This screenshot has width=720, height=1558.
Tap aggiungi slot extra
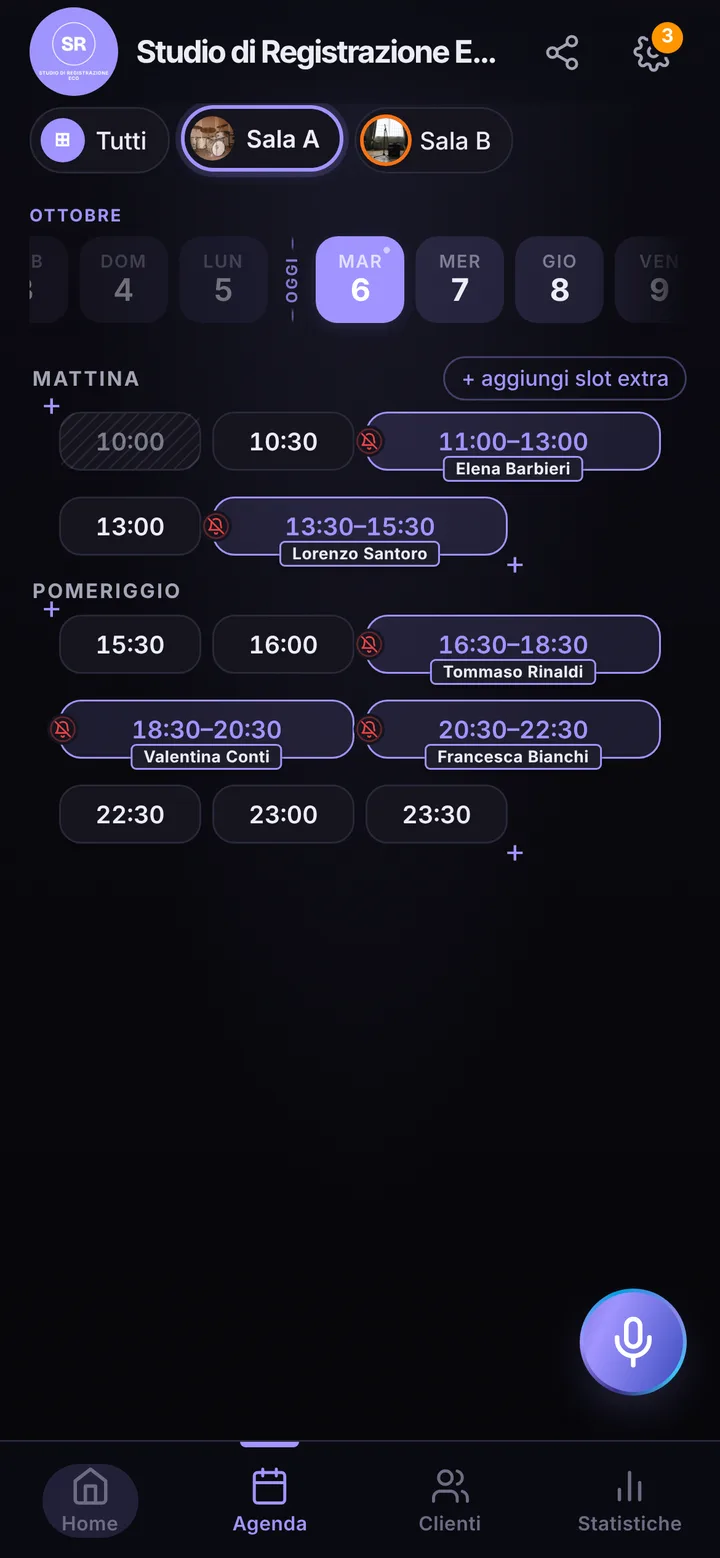[x=565, y=379]
